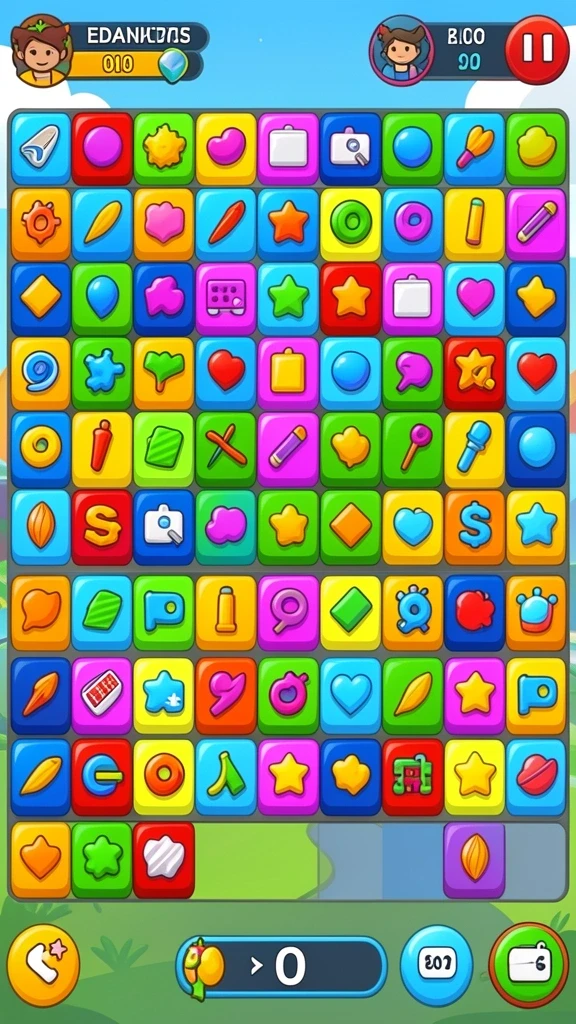Viewport: 576px width, 1024px height.
Task: Select the green tile with the blue splat
Action: [102, 373]
